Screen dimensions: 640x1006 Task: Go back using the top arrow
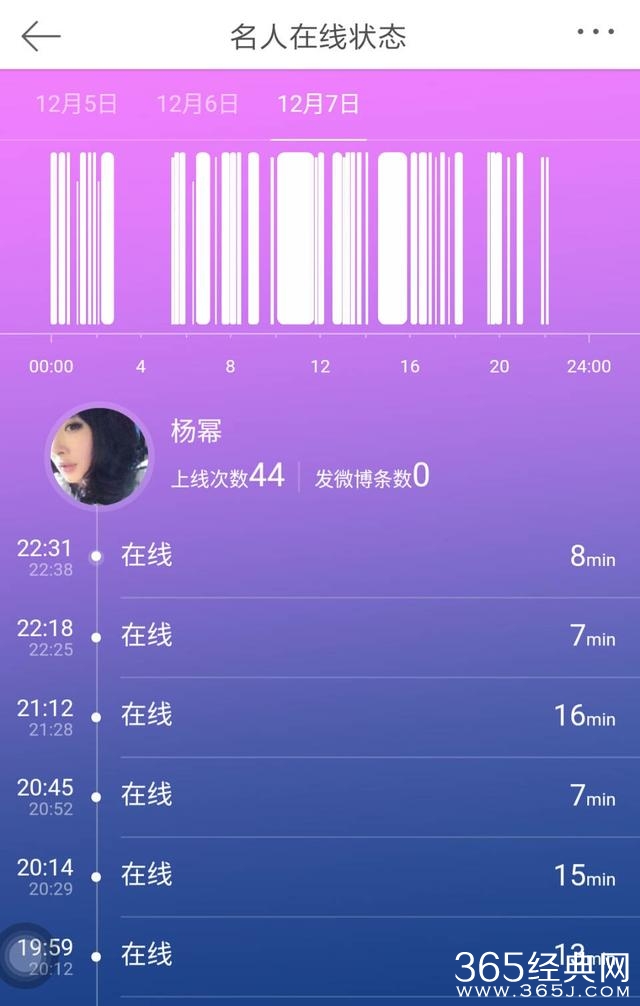point(40,36)
